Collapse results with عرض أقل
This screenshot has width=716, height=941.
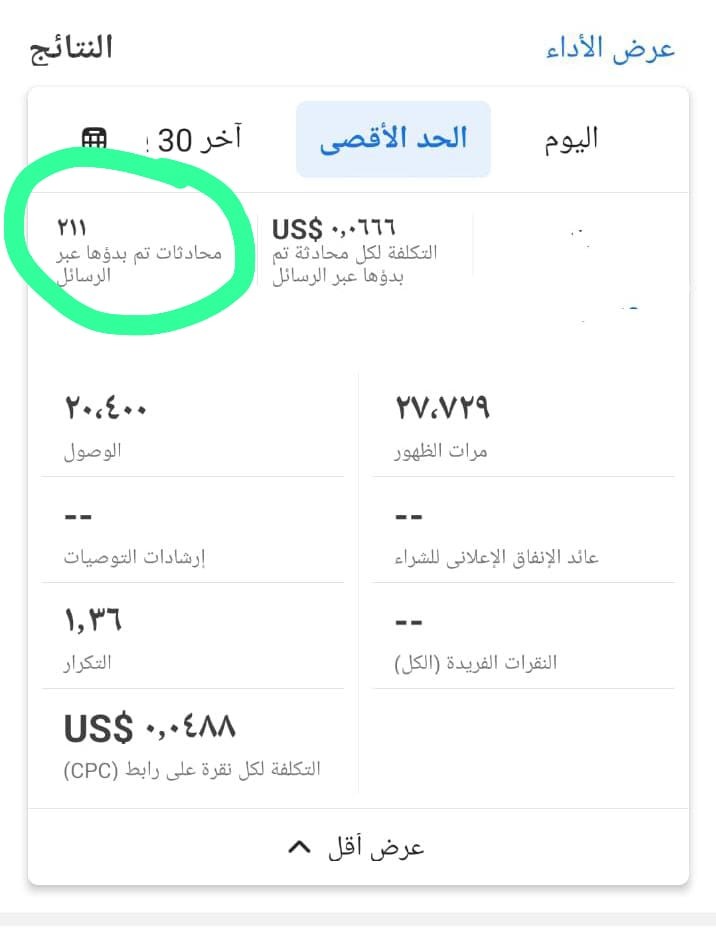[x=357, y=847]
